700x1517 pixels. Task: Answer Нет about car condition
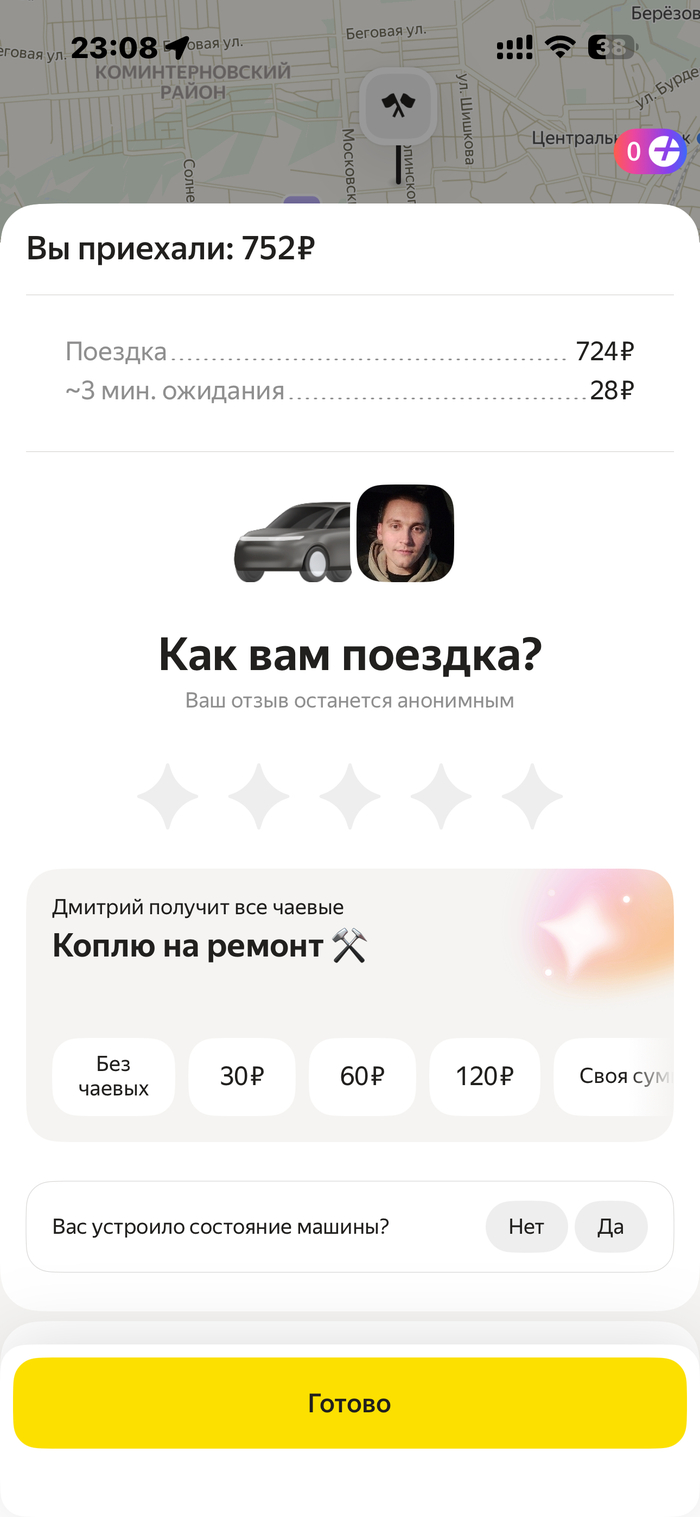pos(526,1226)
